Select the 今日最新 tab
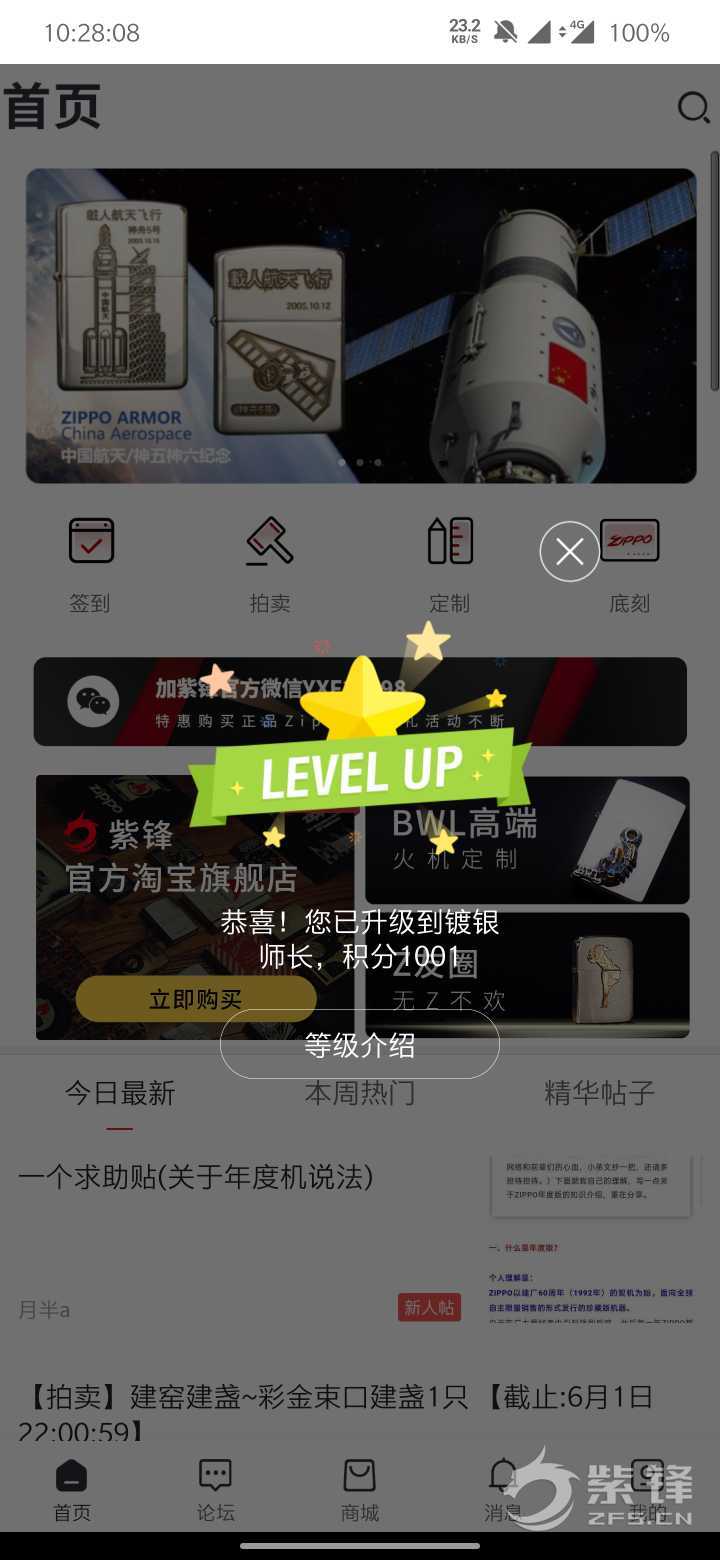The width and height of the screenshot is (720, 1560). pos(120,1093)
